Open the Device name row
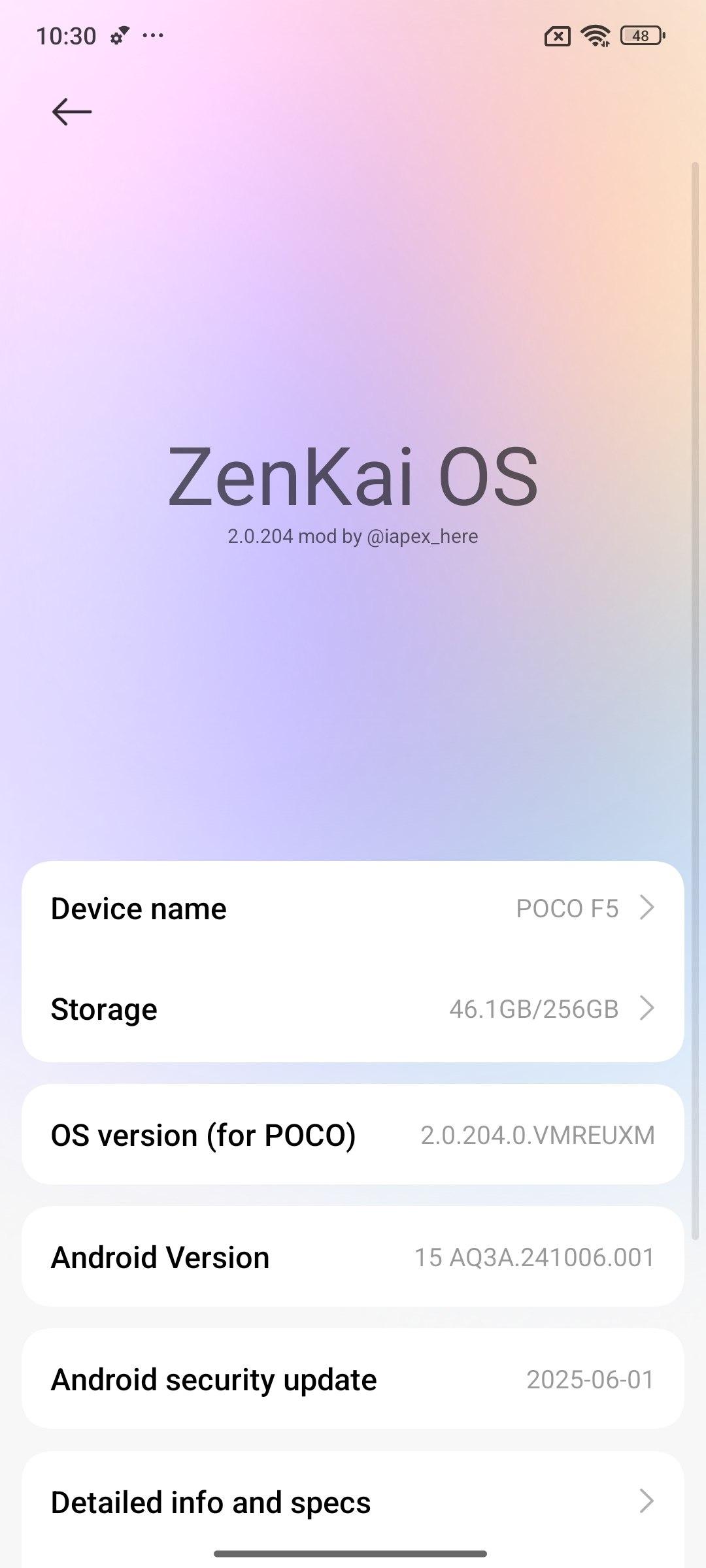 coord(353,909)
